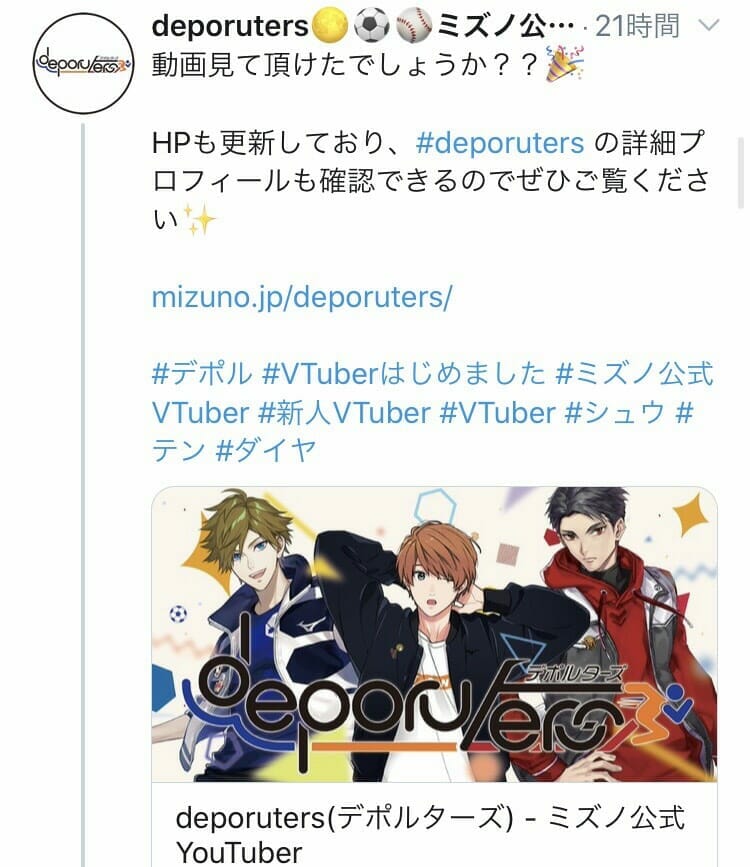The width and height of the screenshot is (750, 867).
Task: Open the deporuters account name
Action: point(230,26)
